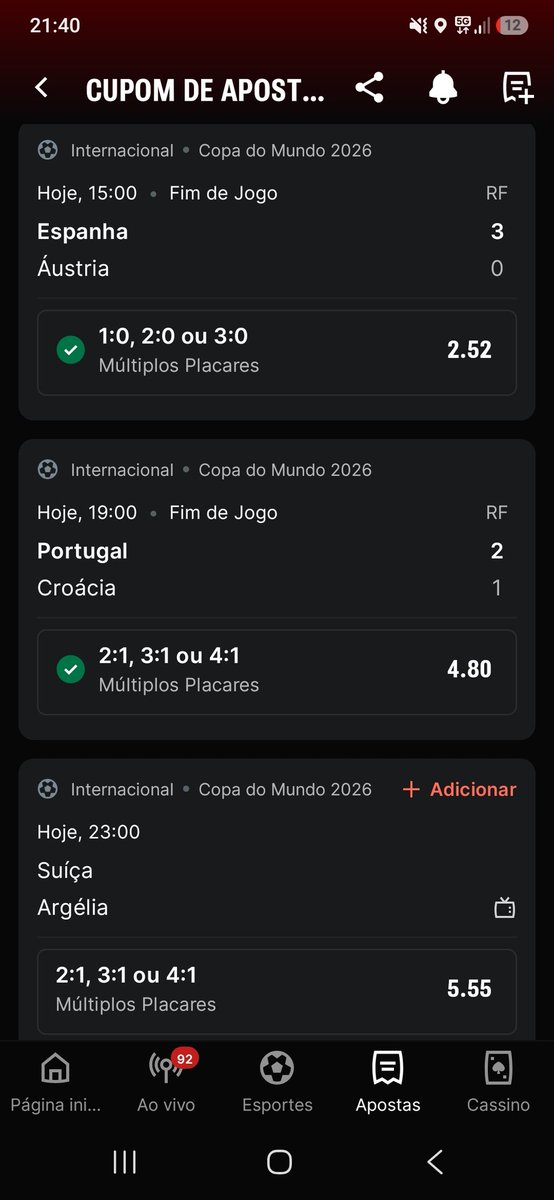Go back using the header arrow

[x=41, y=88]
